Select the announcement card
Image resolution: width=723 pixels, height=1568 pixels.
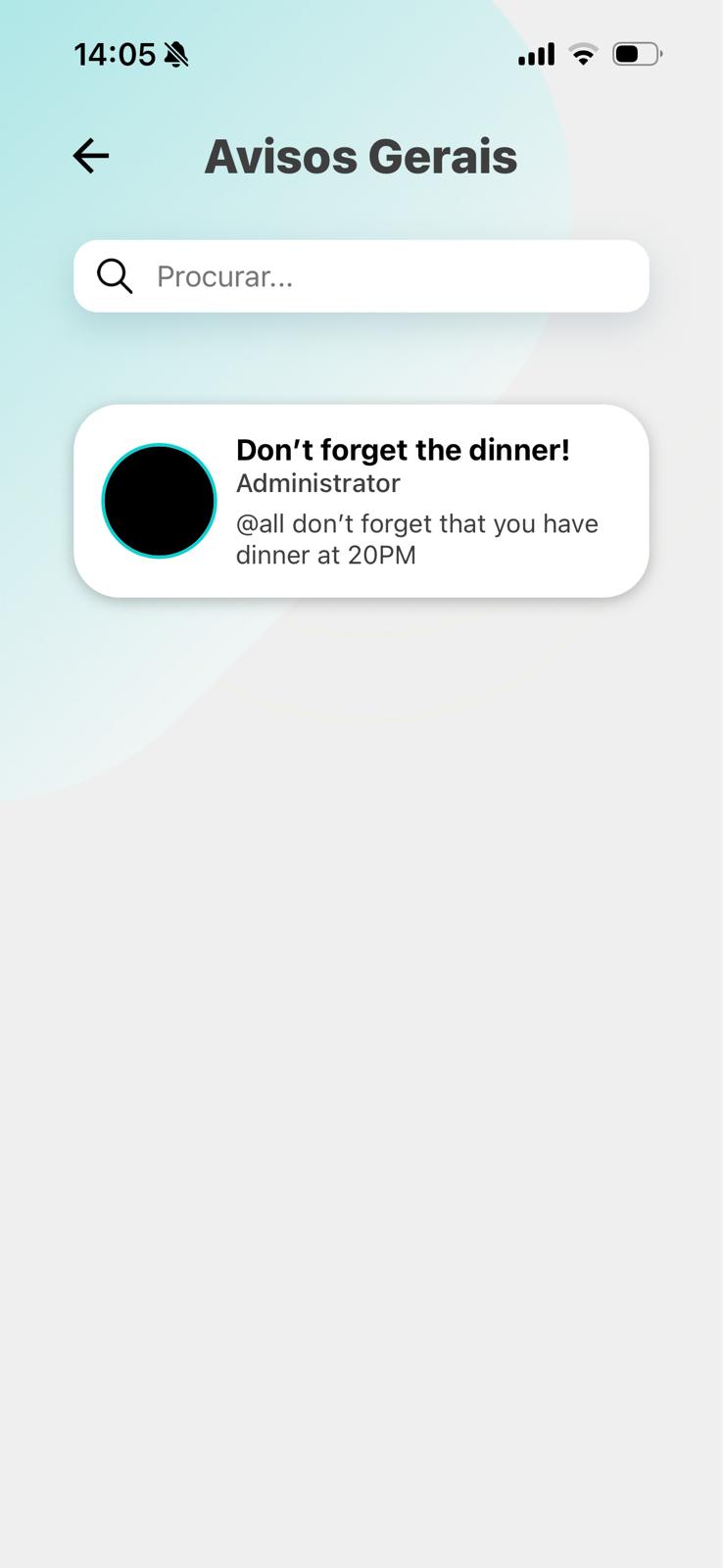coord(361,501)
